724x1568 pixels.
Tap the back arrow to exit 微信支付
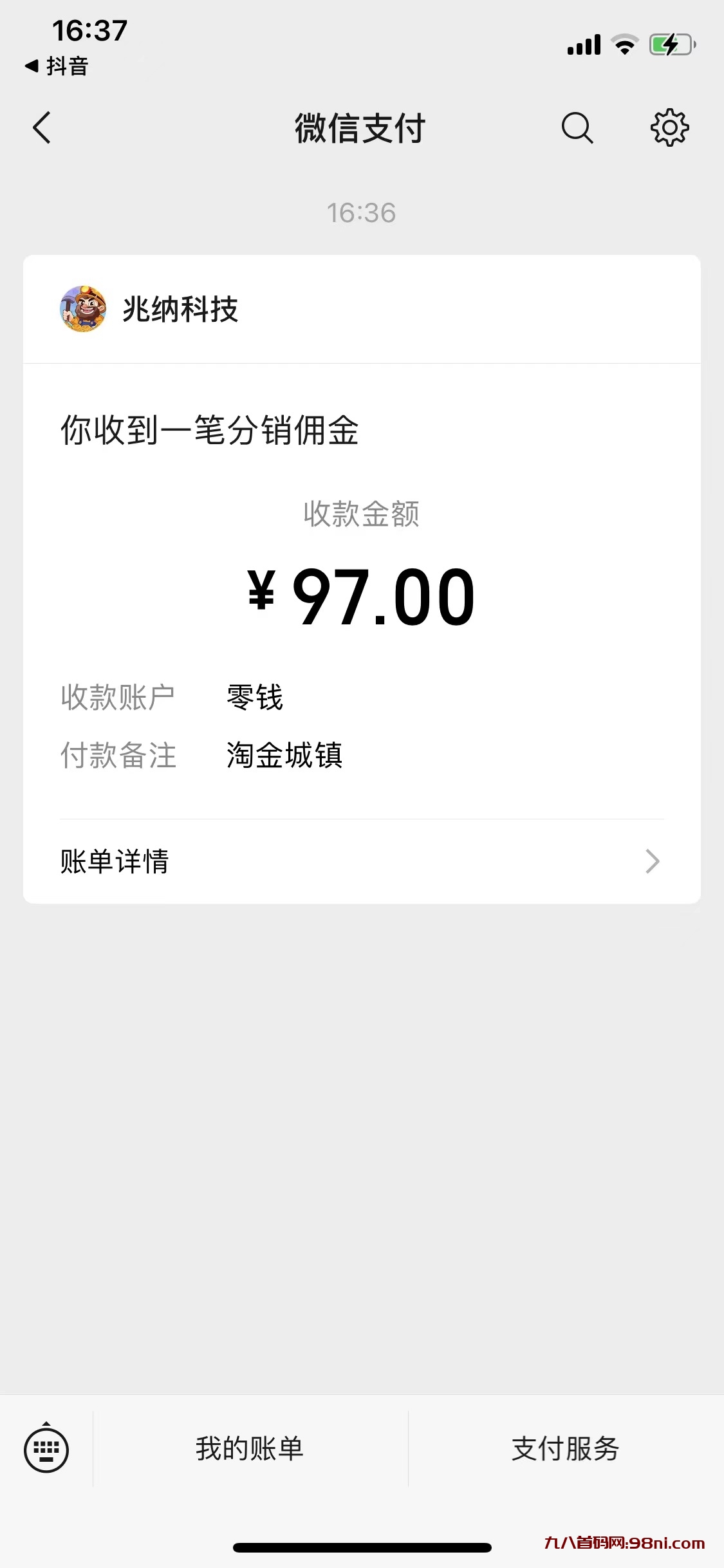[41, 127]
